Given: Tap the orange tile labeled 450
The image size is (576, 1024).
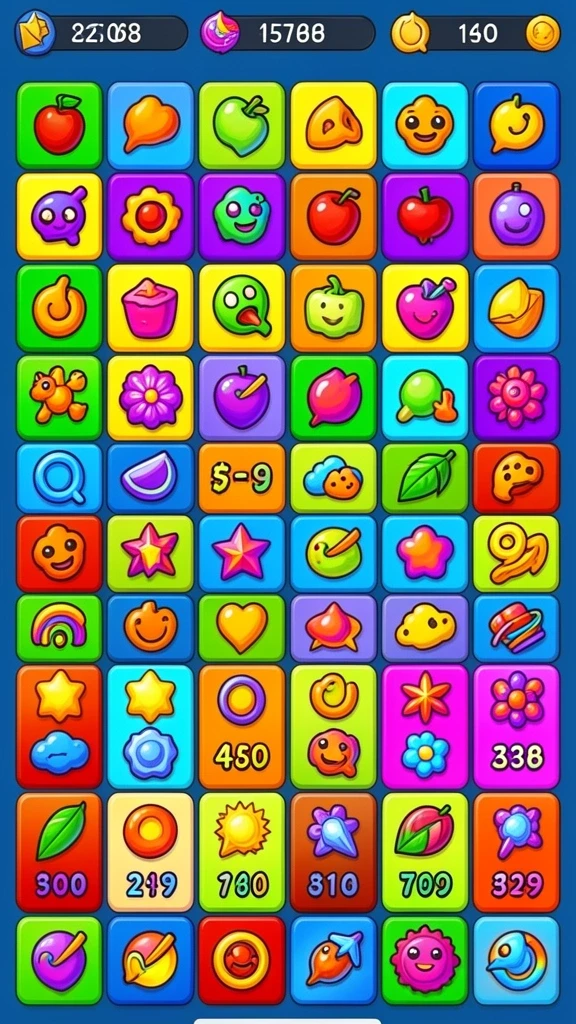Looking at the screenshot, I should point(242,726).
